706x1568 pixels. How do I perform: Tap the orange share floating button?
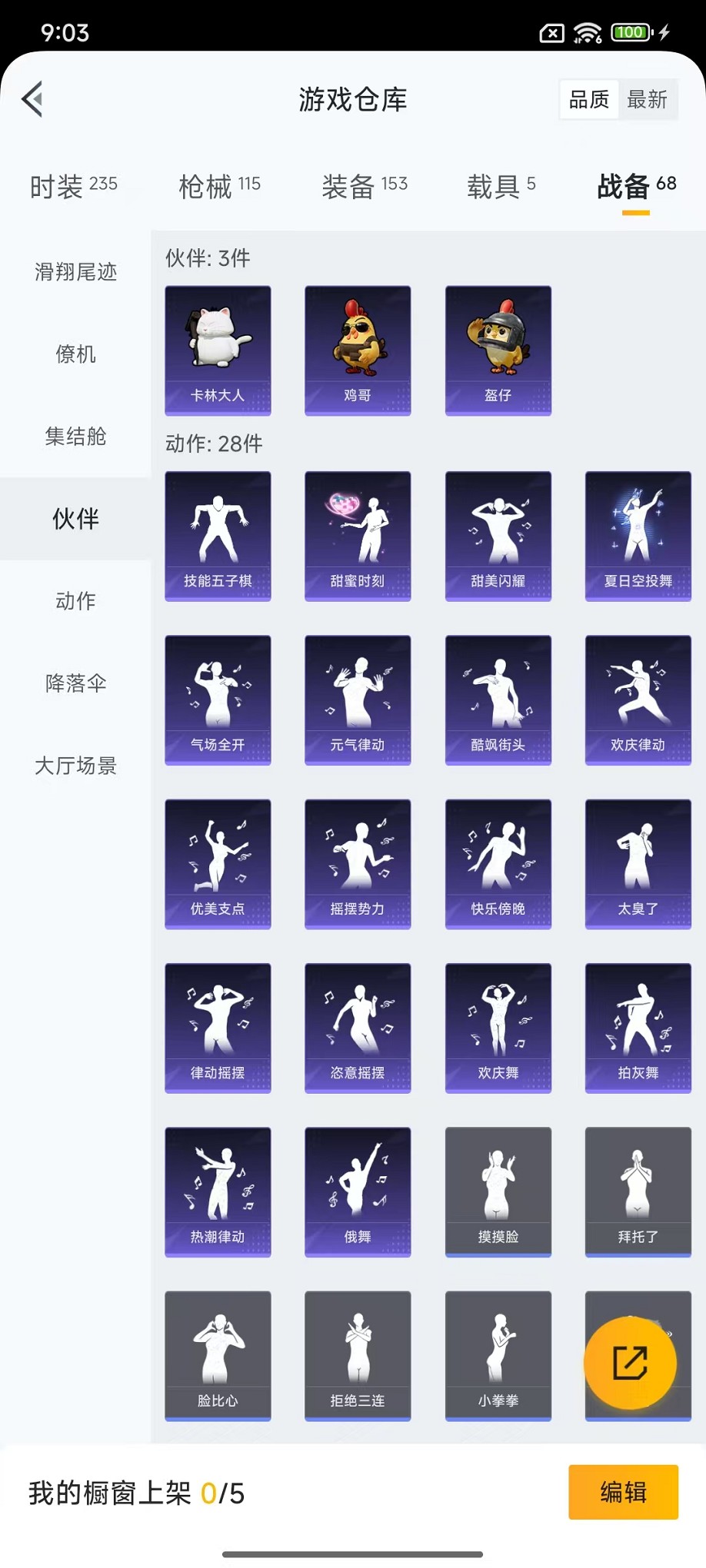point(630,1363)
